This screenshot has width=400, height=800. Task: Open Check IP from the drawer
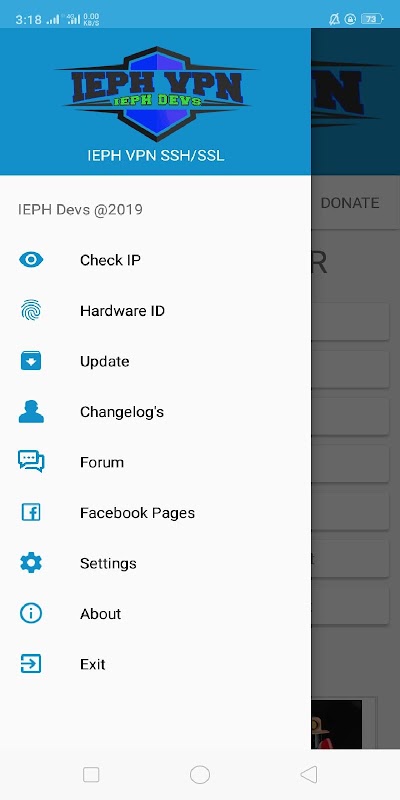[x=155, y=260]
